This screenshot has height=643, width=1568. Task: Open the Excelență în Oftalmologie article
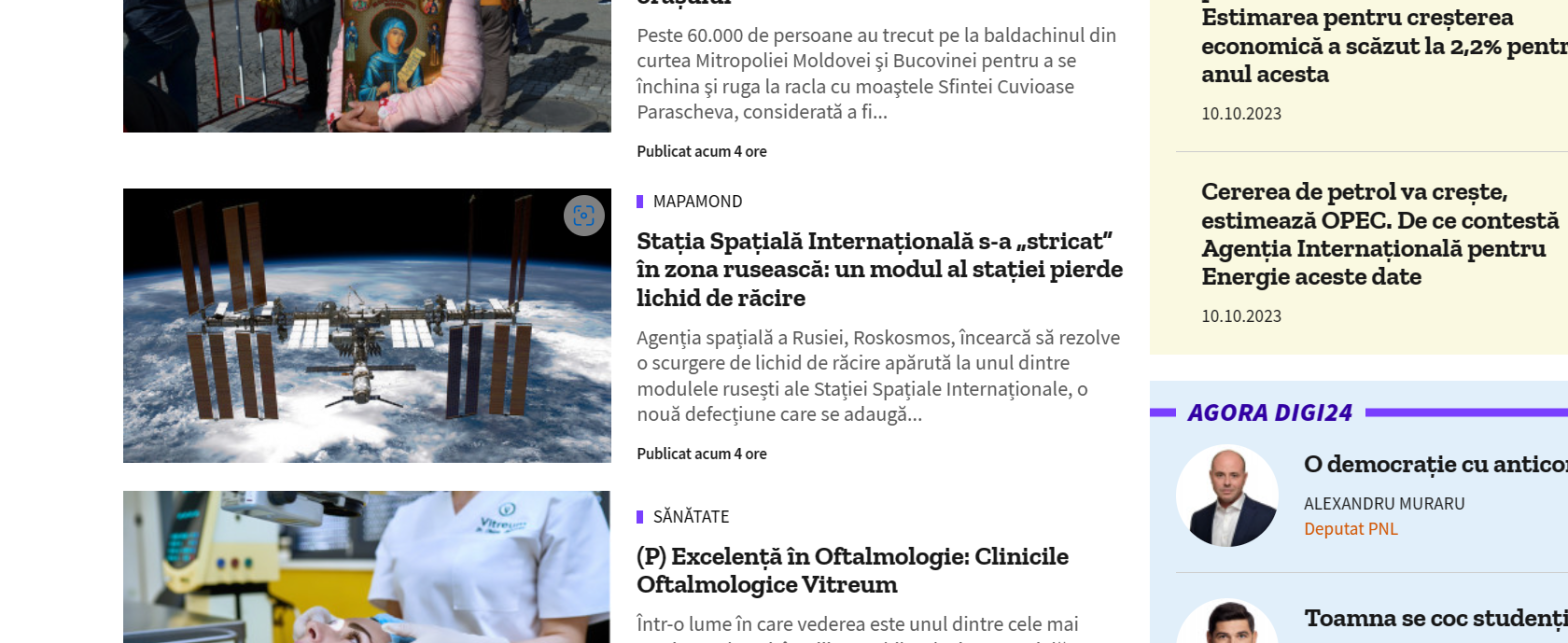click(852, 569)
